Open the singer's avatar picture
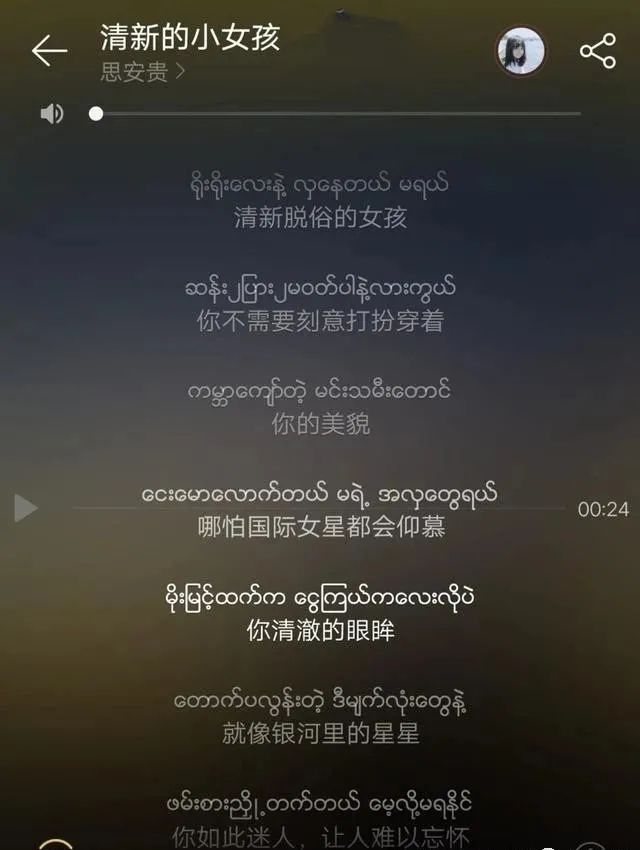 (521, 51)
